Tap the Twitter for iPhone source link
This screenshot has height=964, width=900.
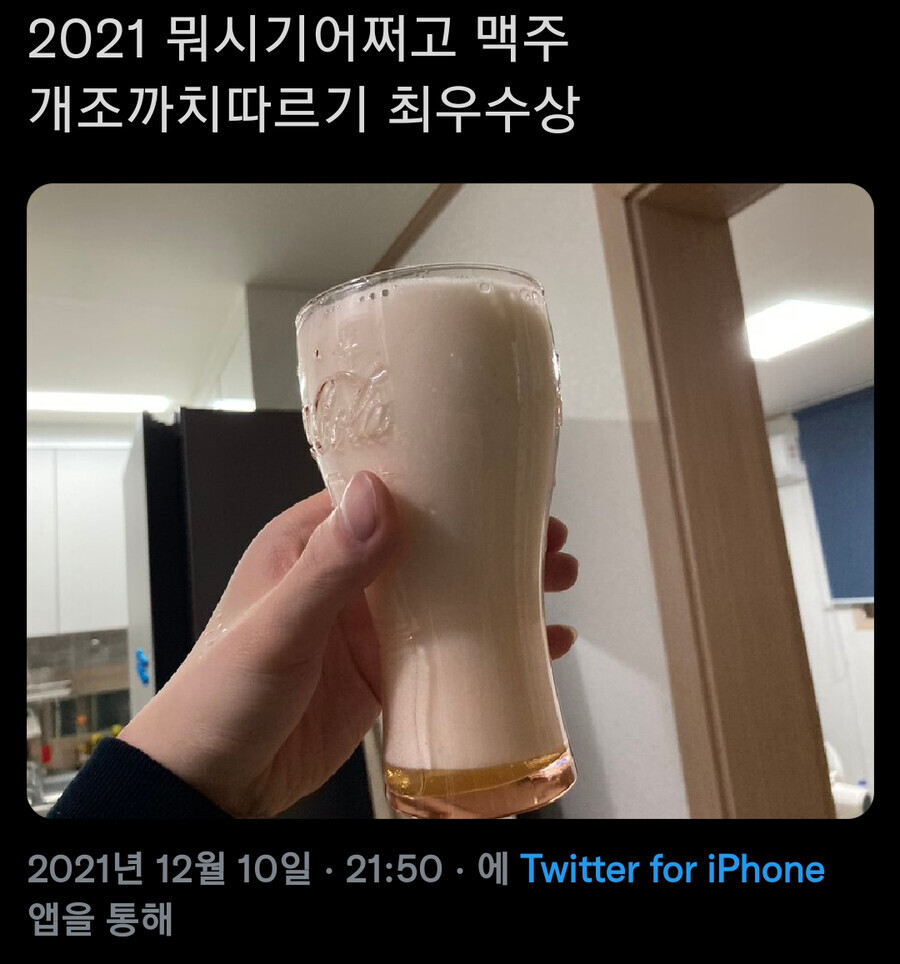(672, 869)
